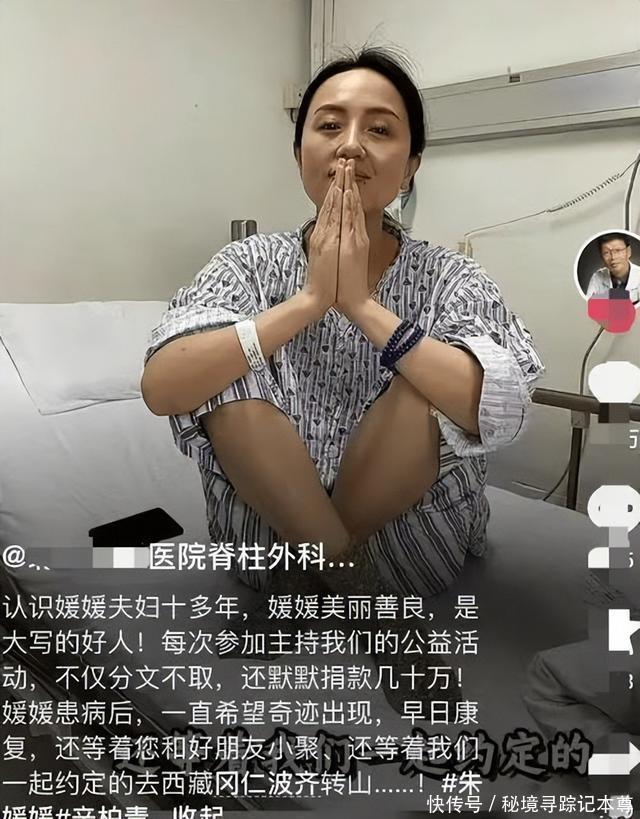Open the video author's profile avatar
Screen dimensions: 640x819
[x=608, y=266]
